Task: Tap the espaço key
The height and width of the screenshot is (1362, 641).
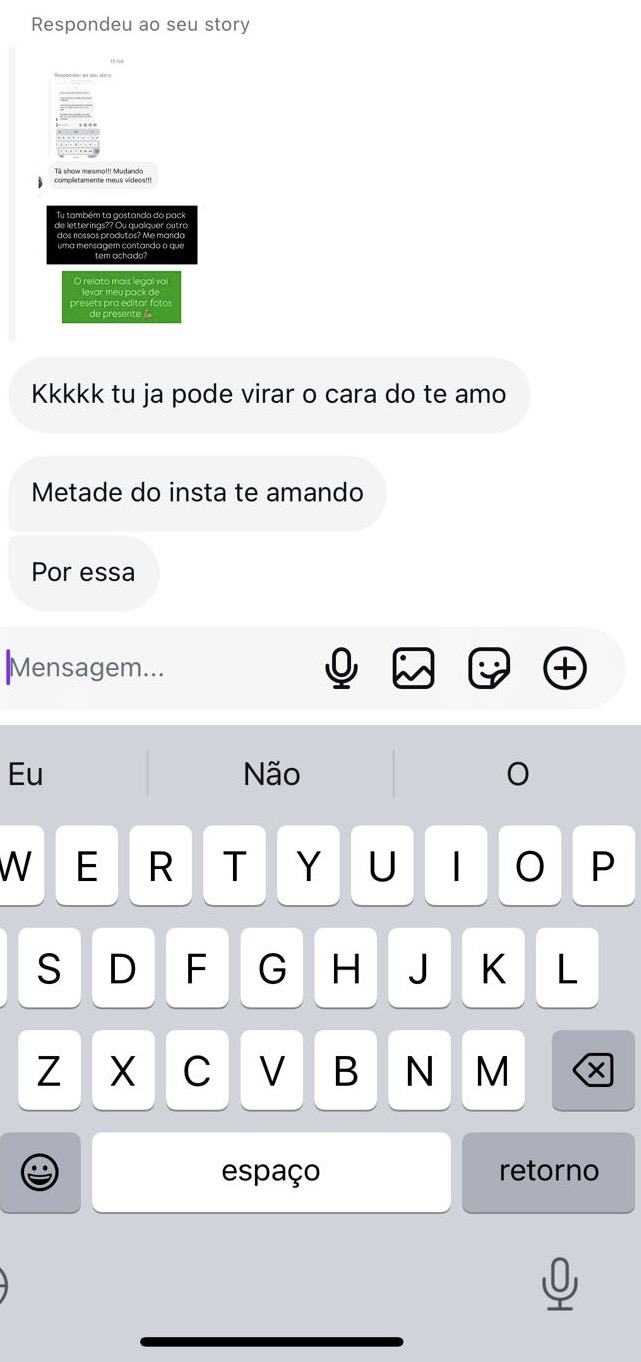Action: pos(271,1171)
